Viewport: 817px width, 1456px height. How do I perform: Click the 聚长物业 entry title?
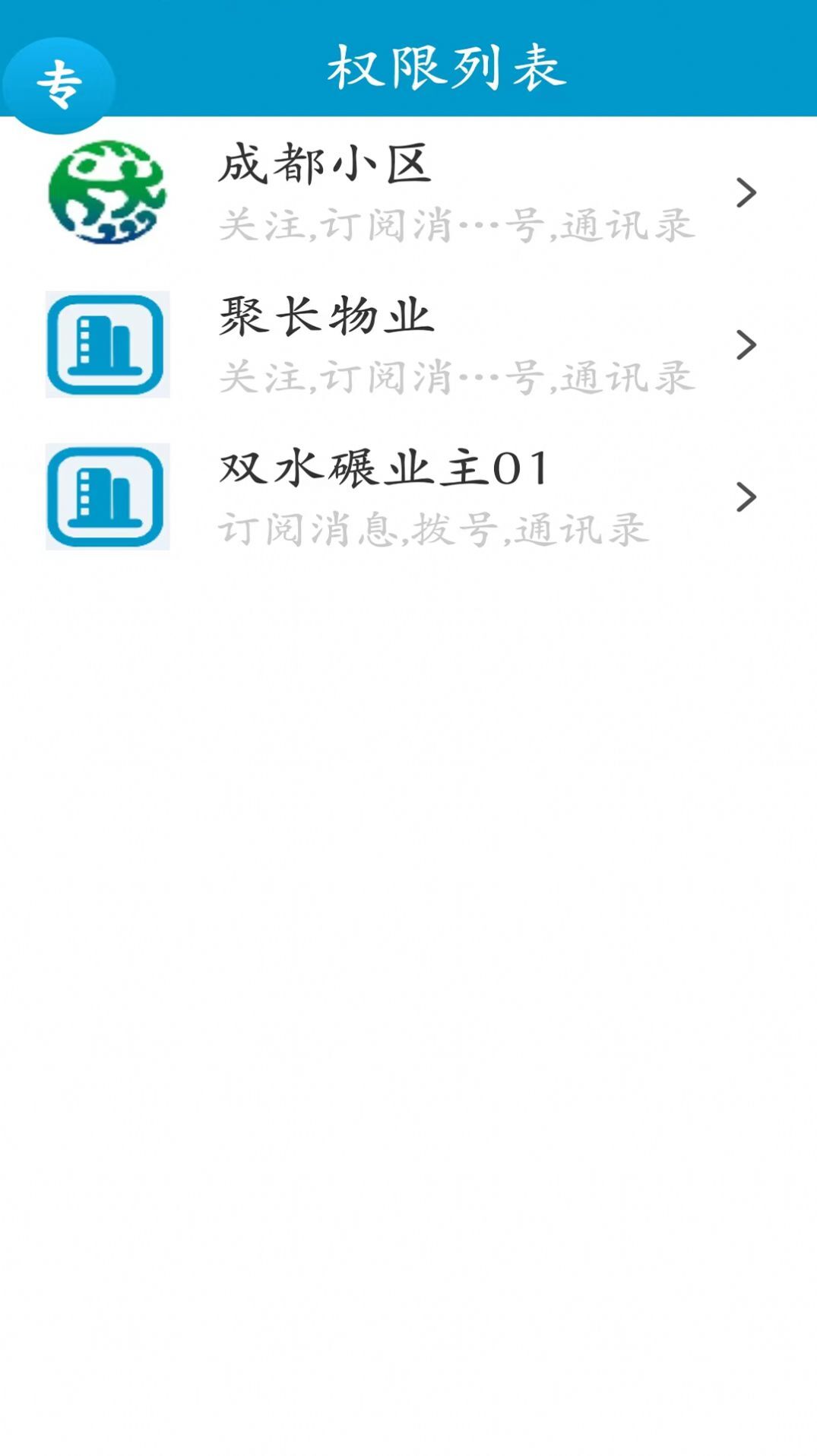[327, 318]
